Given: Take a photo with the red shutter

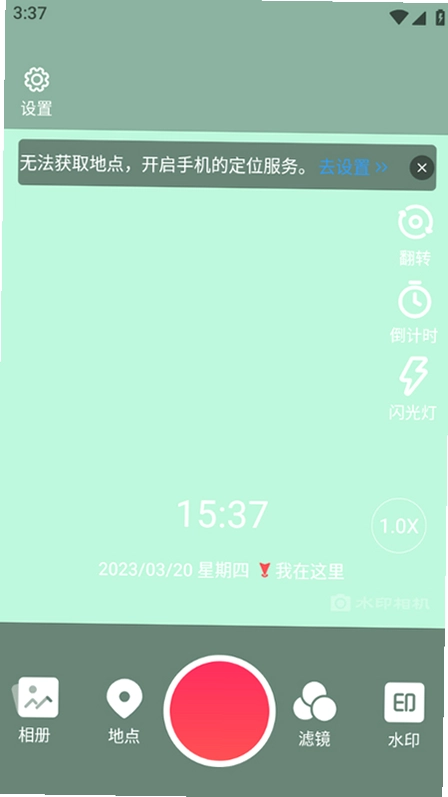Looking at the screenshot, I should pyautogui.click(x=220, y=711).
